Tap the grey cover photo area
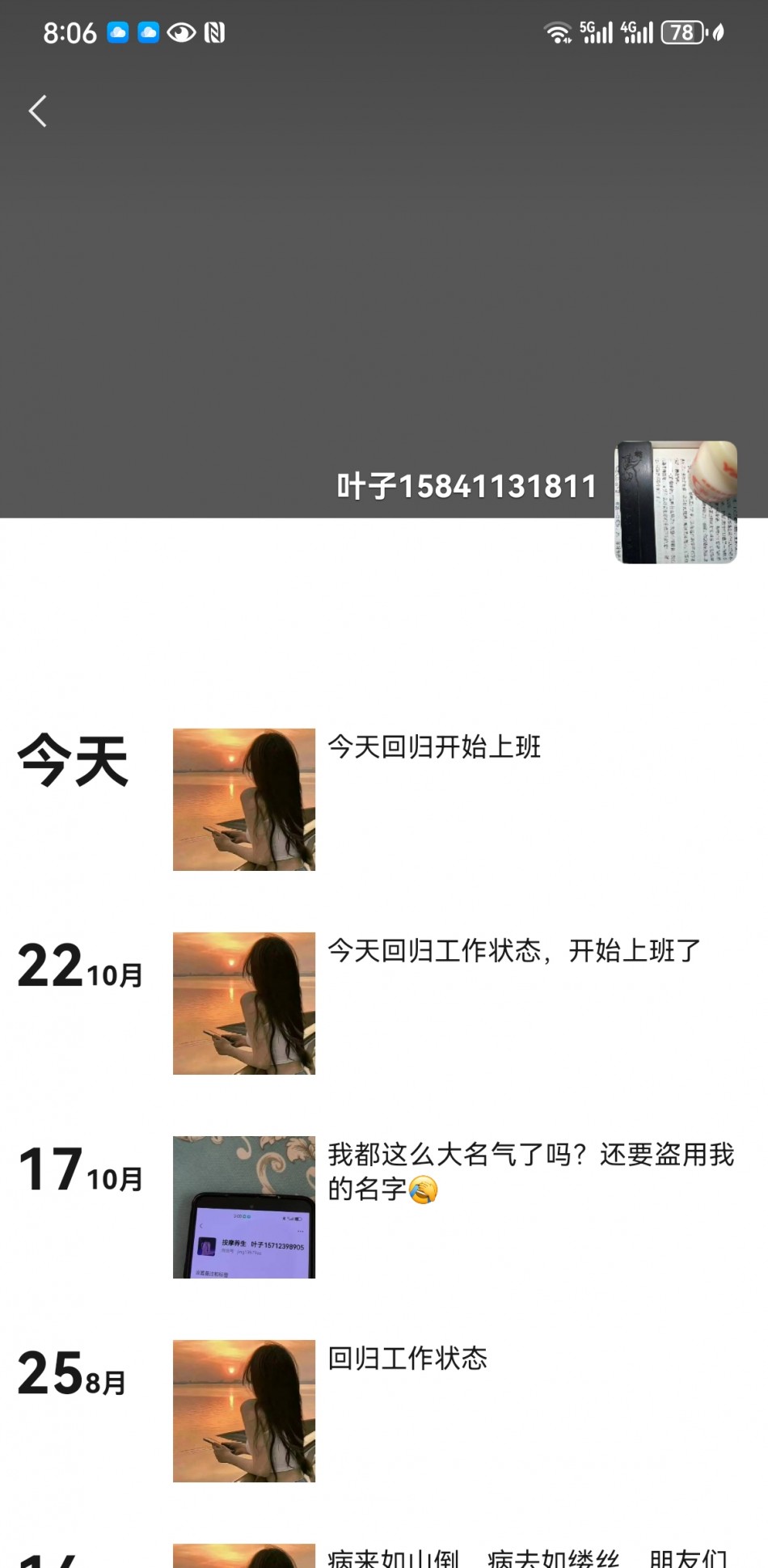This screenshot has height=1568, width=768. [x=384, y=267]
